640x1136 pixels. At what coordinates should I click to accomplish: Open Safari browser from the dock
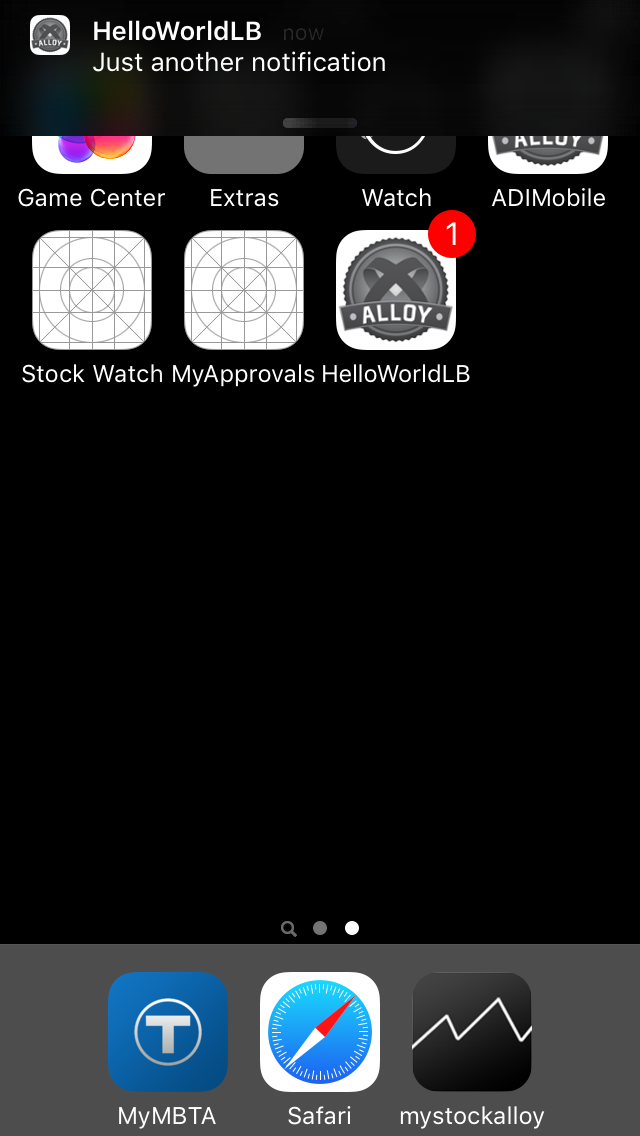click(x=320, y=1032)
